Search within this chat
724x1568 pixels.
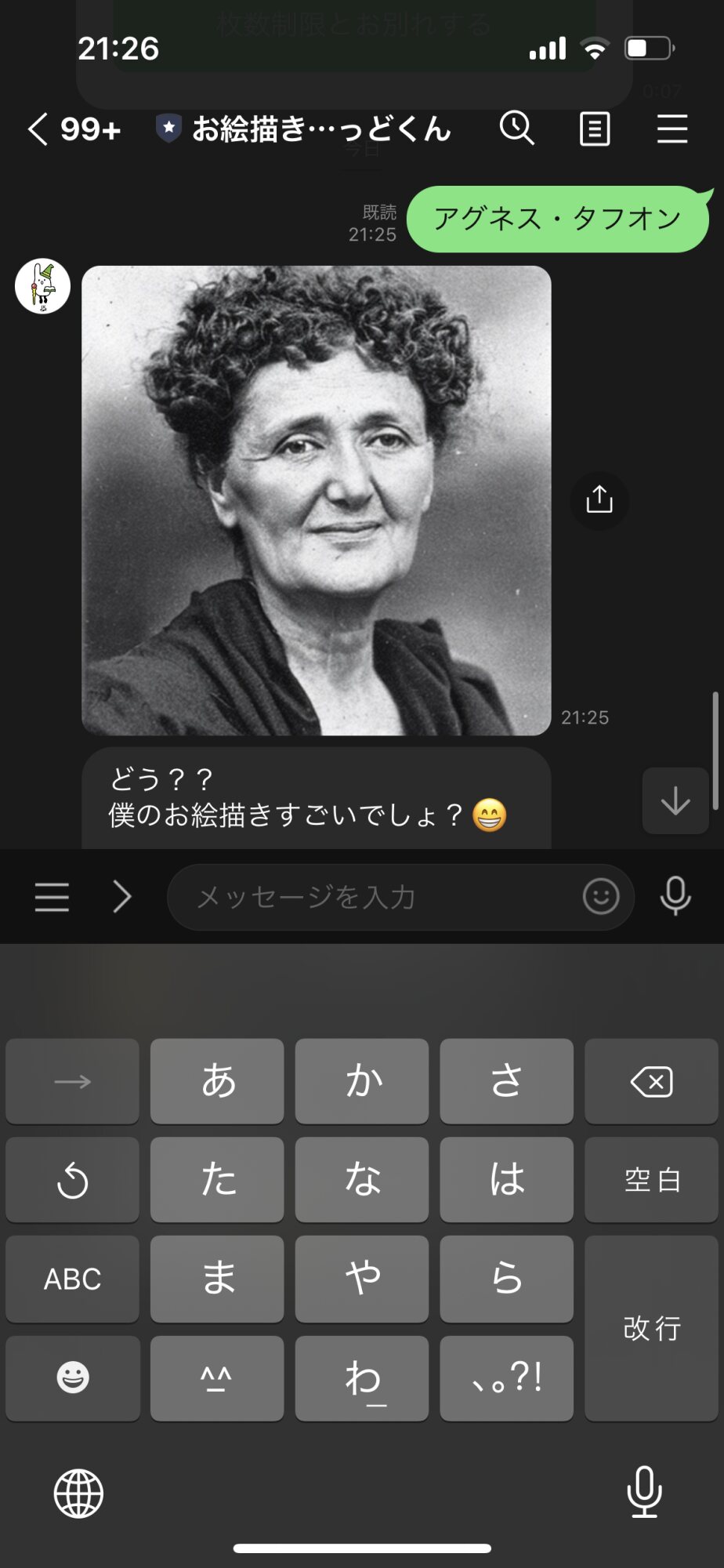[x=517, y=128]
